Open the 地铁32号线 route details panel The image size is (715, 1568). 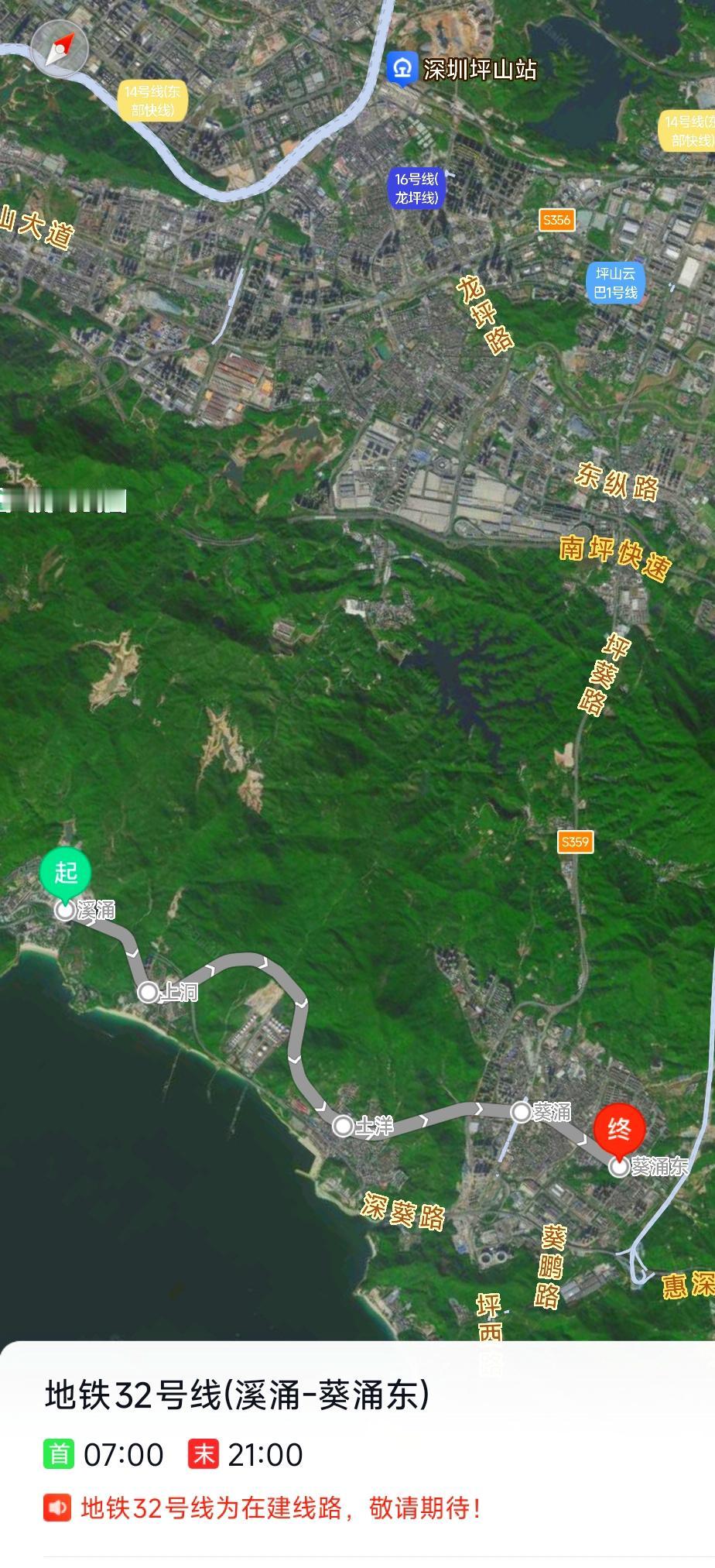(237, 1396)
